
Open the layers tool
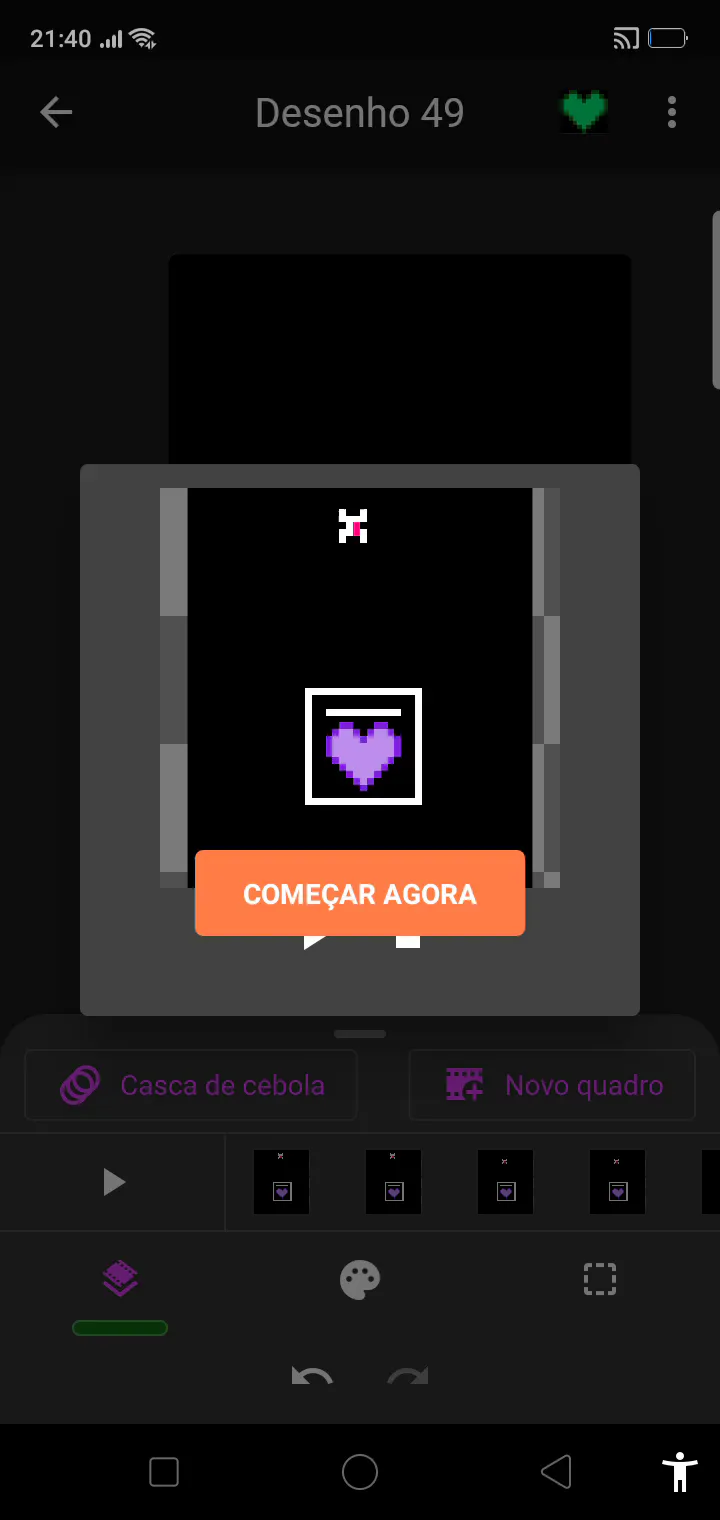120,1278
